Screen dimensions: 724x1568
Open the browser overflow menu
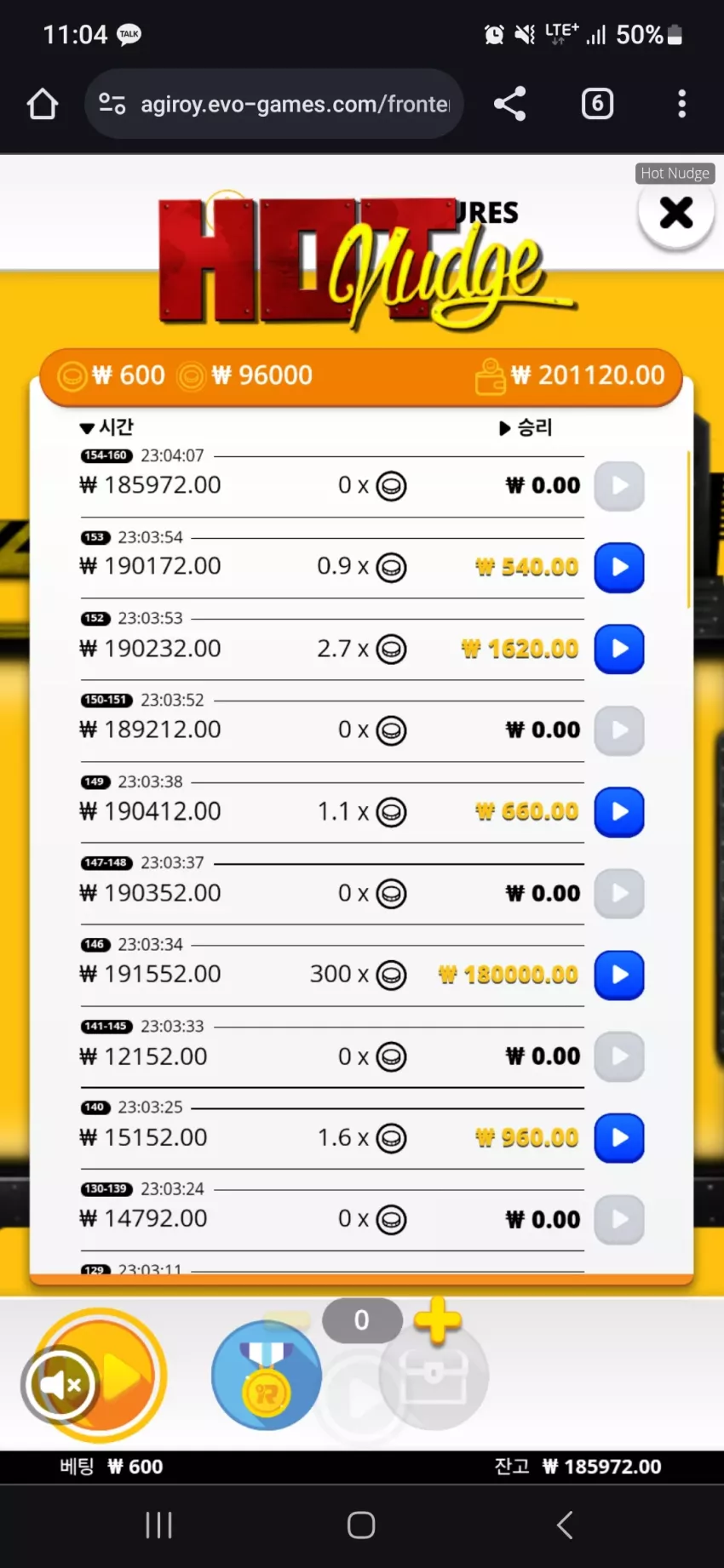[x=681, y=104]
